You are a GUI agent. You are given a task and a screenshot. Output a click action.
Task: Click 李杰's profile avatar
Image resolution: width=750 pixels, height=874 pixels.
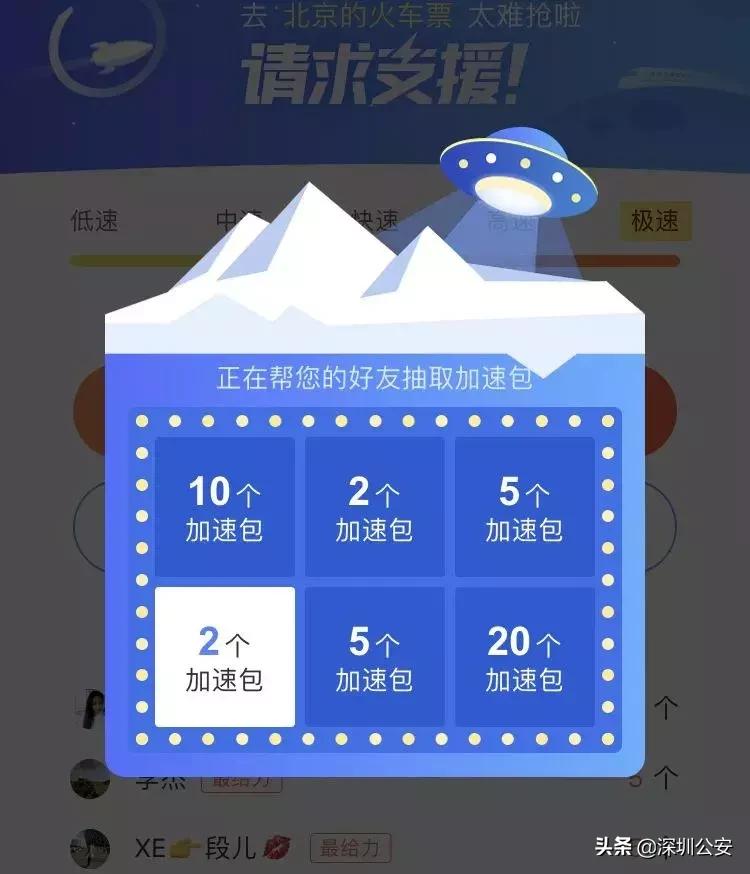(x=91, y=781)
